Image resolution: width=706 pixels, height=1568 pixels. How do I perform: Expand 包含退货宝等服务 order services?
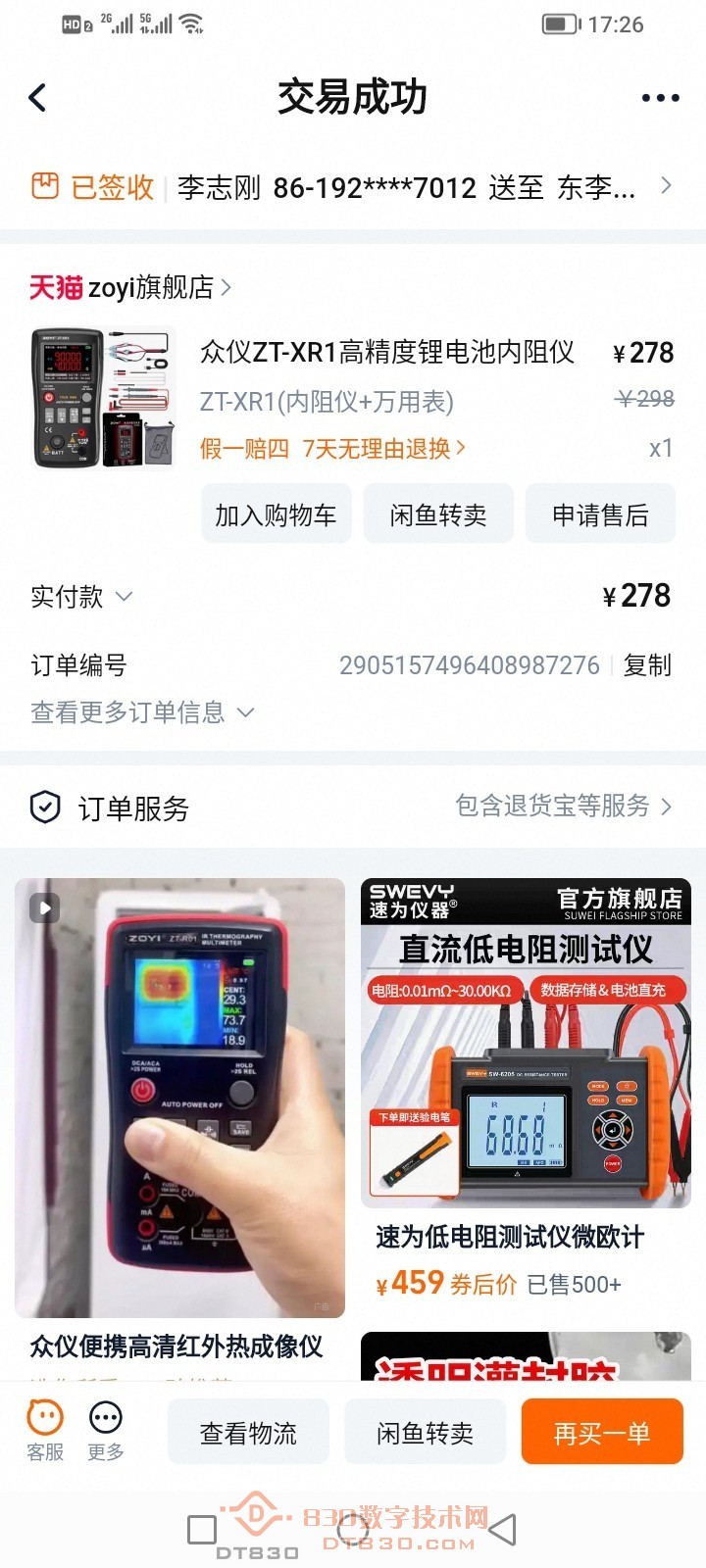coord(562,807)
